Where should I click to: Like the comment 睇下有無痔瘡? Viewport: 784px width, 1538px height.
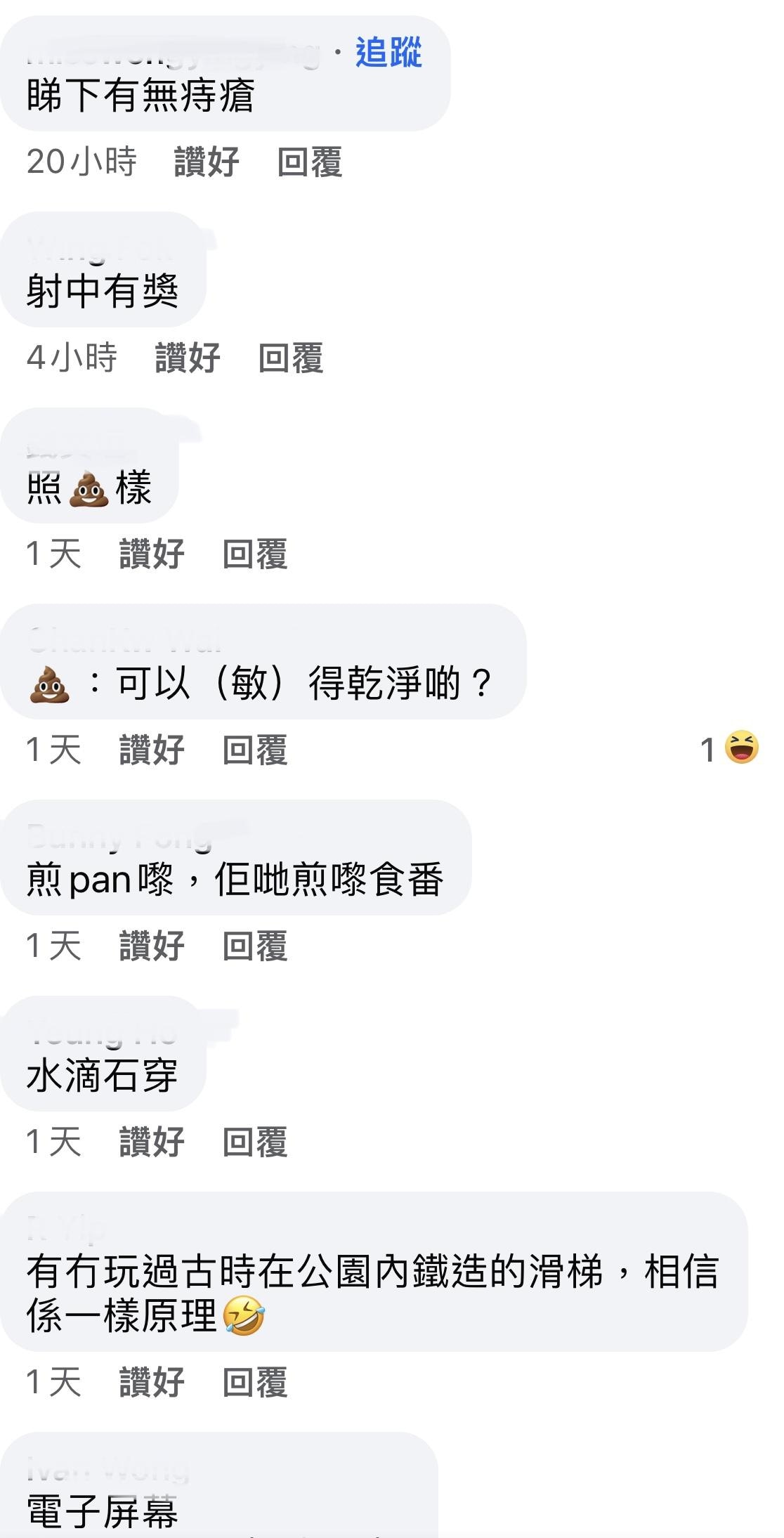(207, 162)
